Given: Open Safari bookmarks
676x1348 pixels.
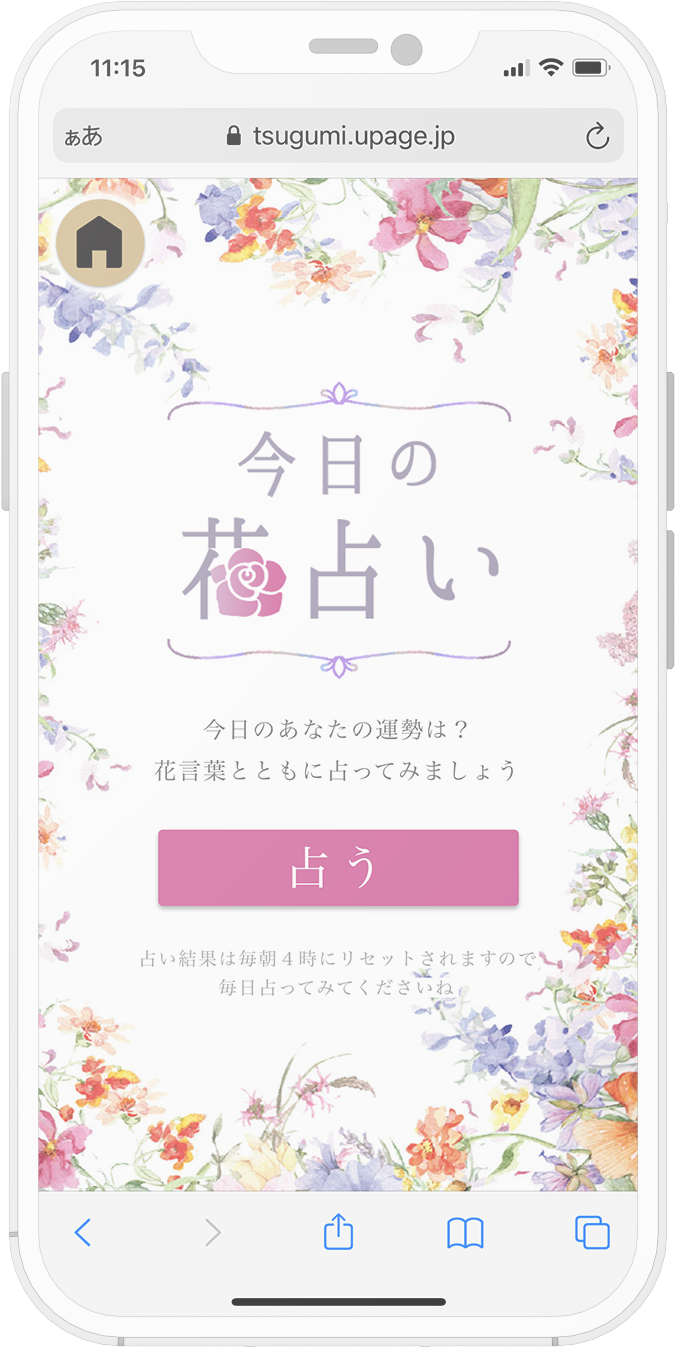Looking at the screenshot, I should point(465,1234).
